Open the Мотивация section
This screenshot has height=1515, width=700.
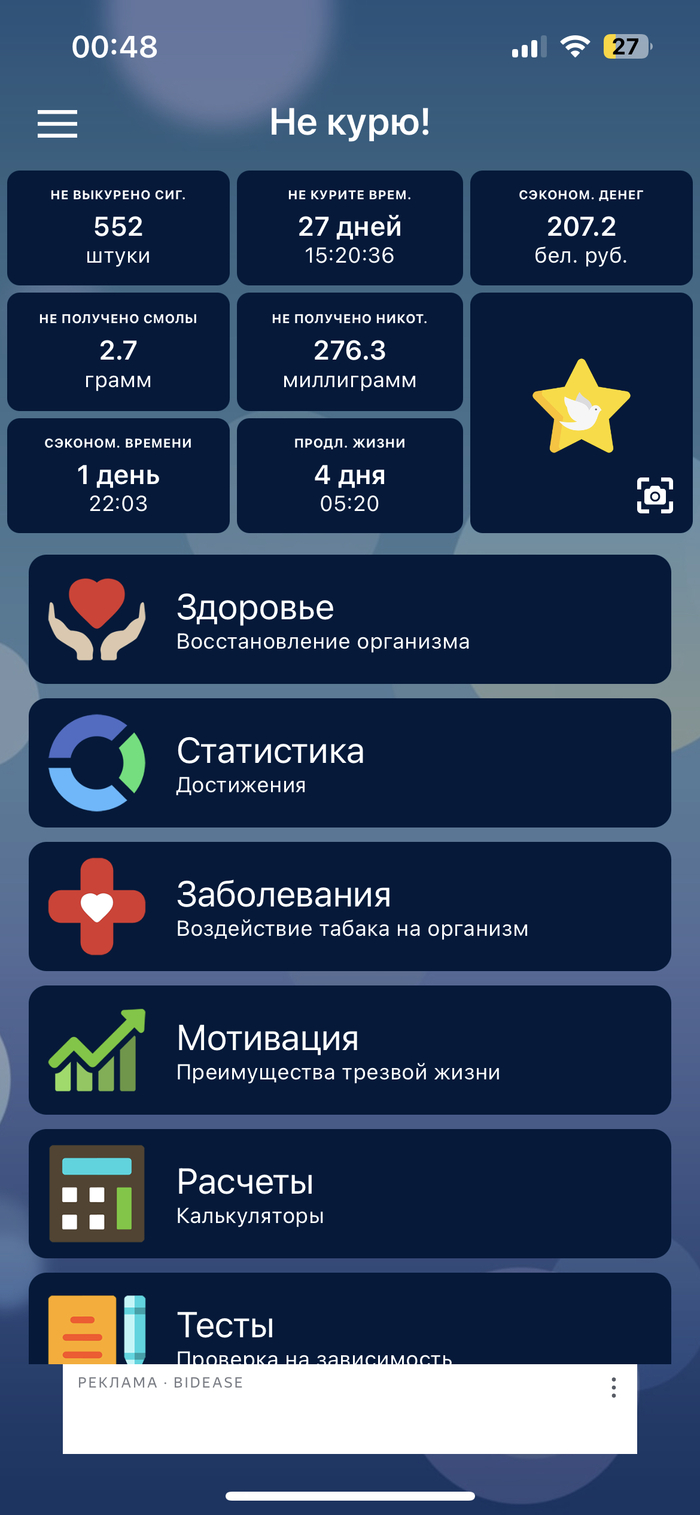tap(349, 1050)
